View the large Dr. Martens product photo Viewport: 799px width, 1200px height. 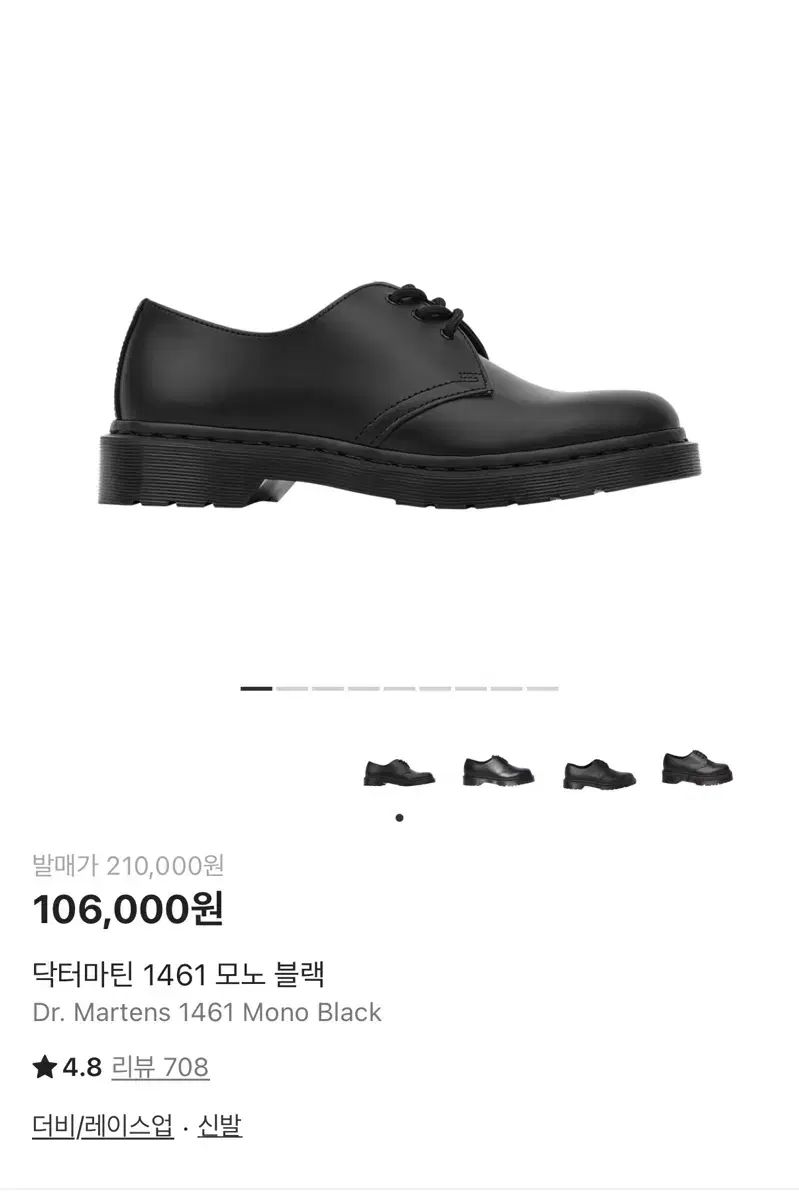pos(400,398)
